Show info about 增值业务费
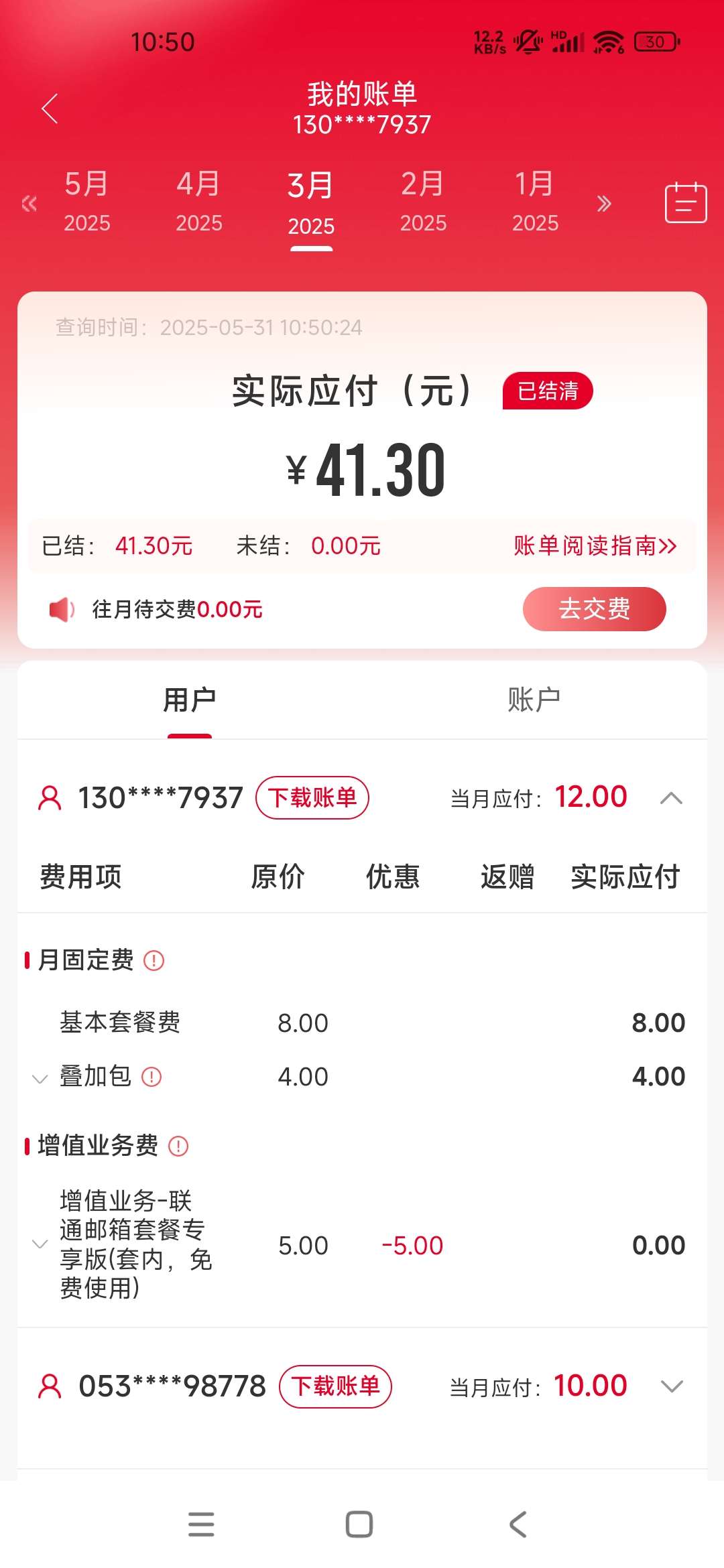 click(x=178, y=1146)
